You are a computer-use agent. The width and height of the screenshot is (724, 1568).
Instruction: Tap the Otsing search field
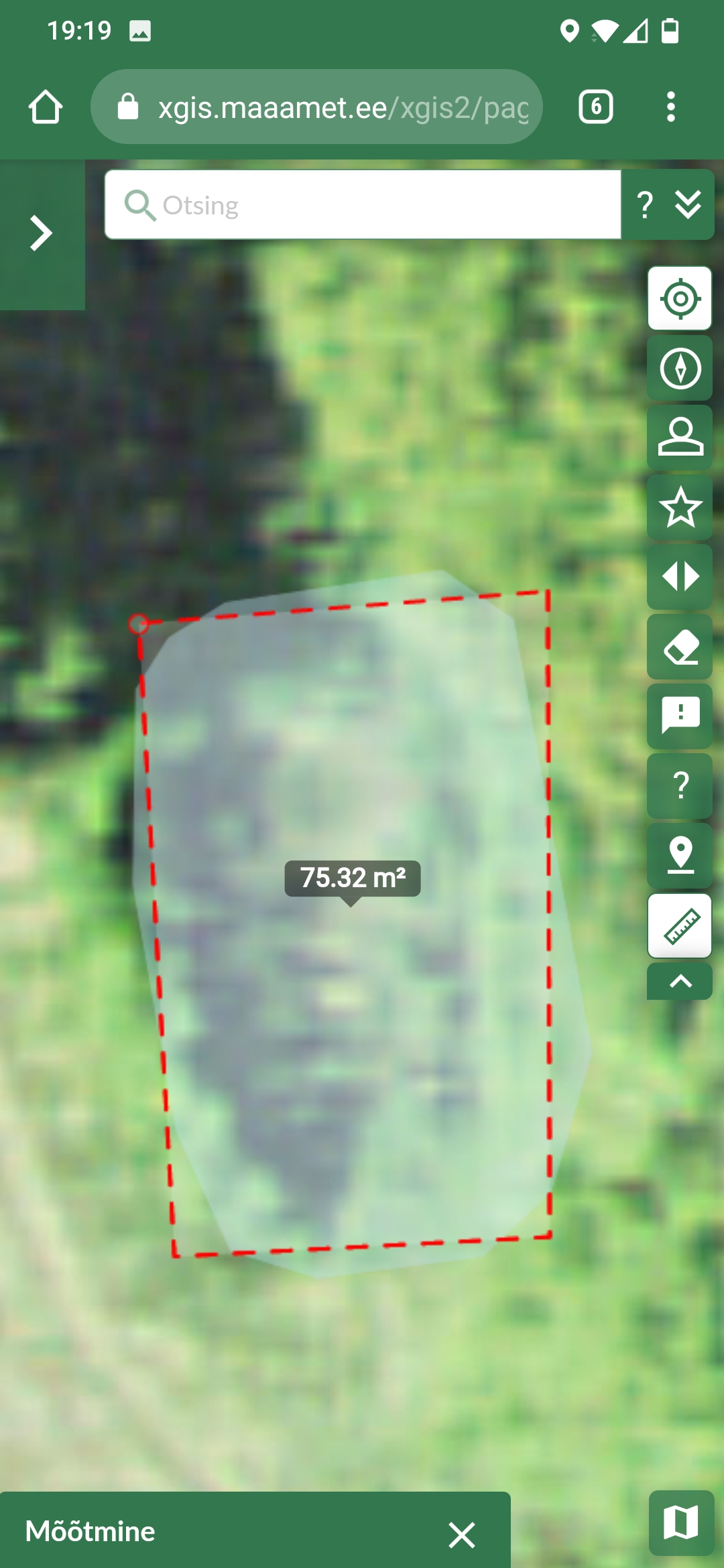[375, 205]
